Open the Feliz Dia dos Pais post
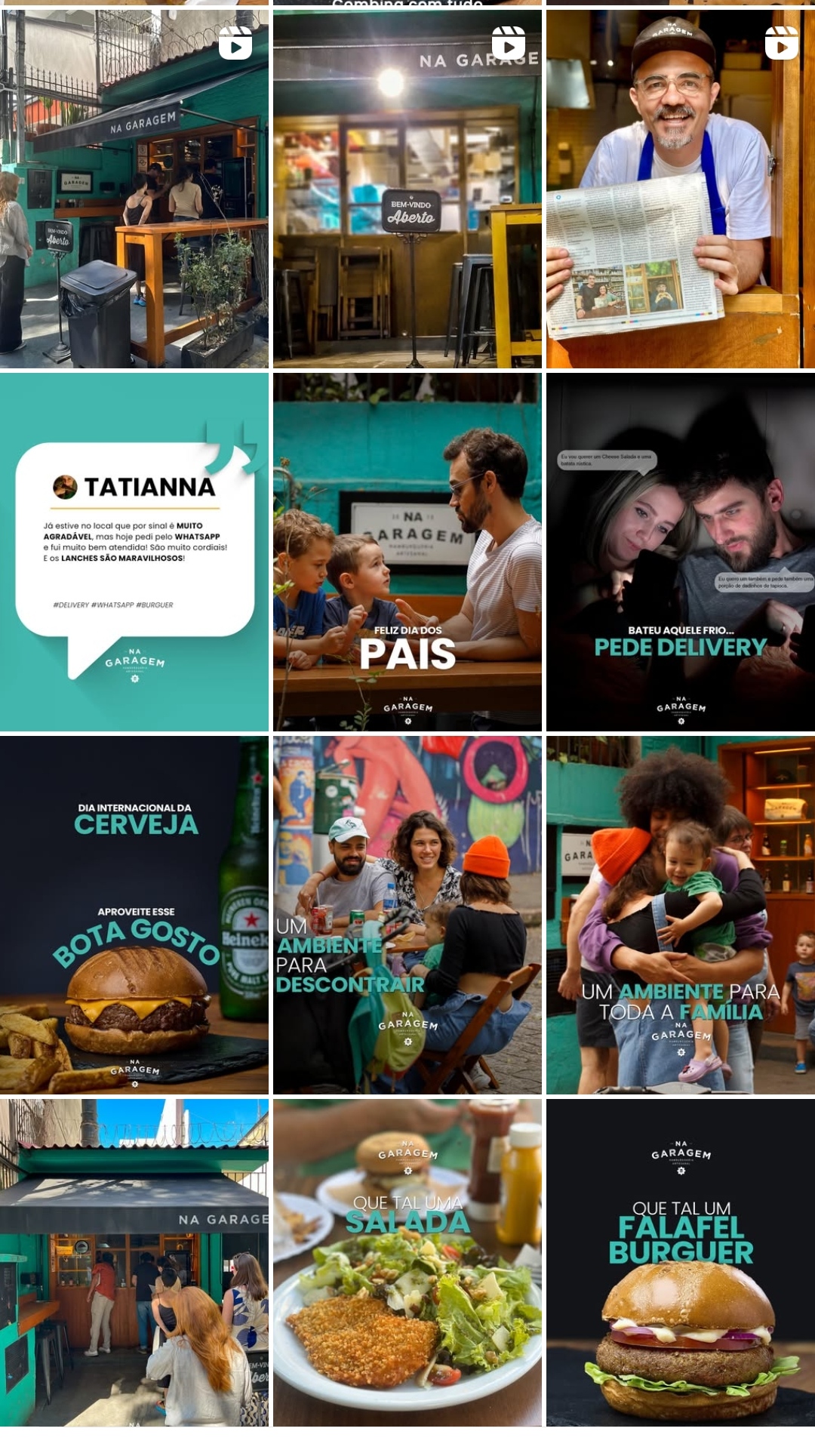The width and height of the screenshot is (815, 1456). click(407, 552)
